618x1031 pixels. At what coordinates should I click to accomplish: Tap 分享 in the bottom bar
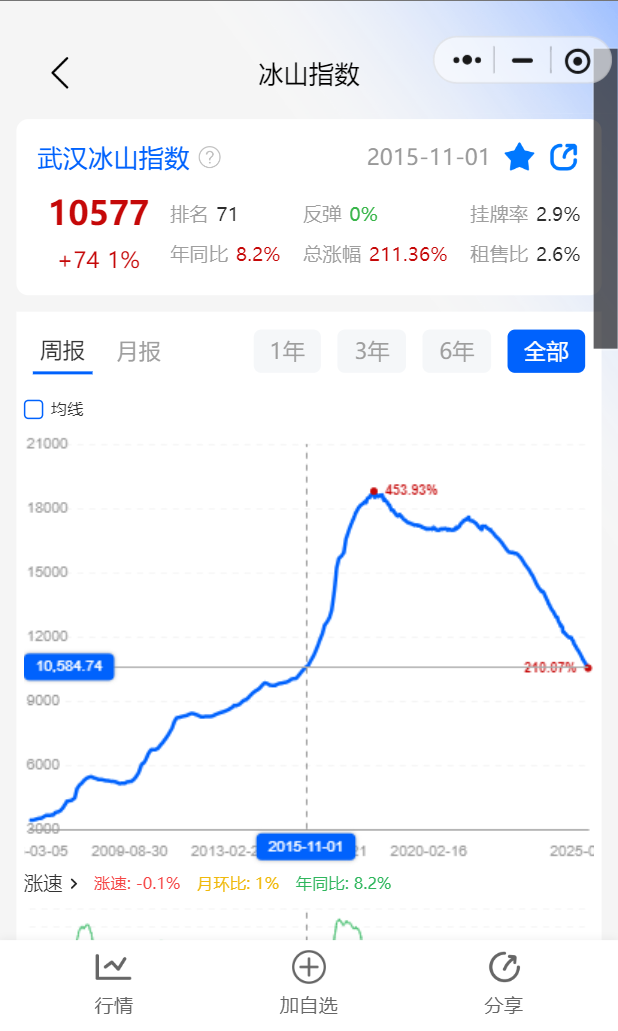503,983
